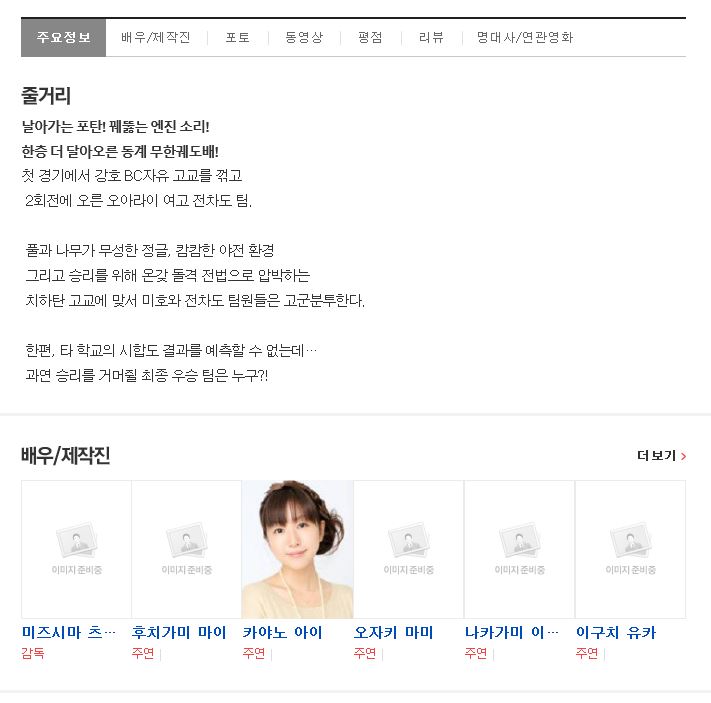Select the 주요정보 tab
711x703 pixels.
pyautogui.click(x=63, y=37)
